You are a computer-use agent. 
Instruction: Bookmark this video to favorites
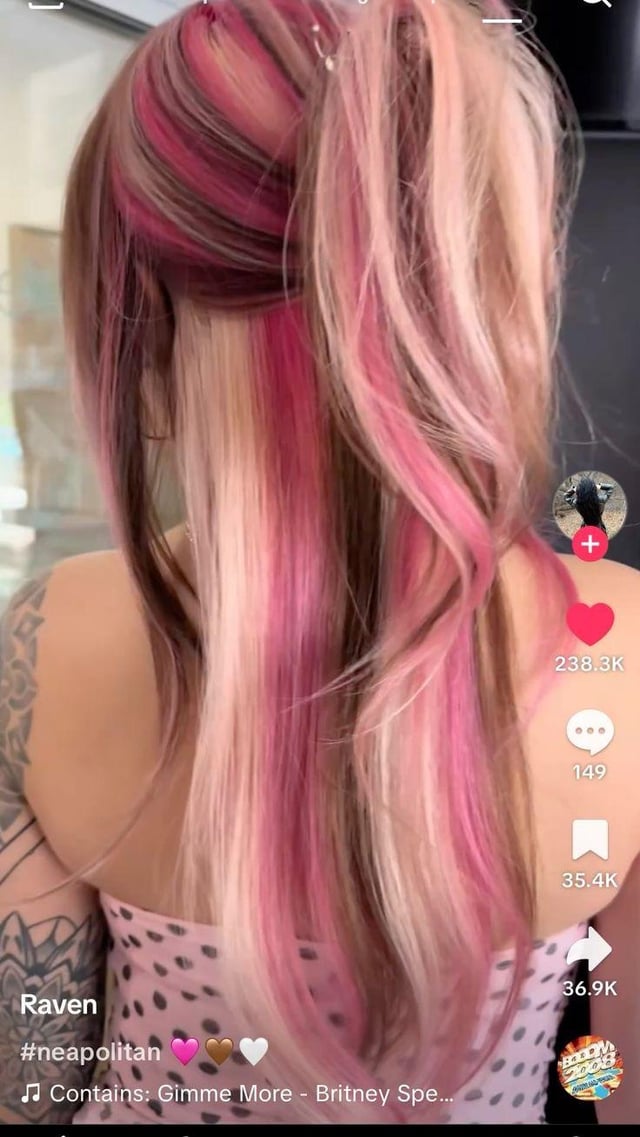tap(590, 840)
